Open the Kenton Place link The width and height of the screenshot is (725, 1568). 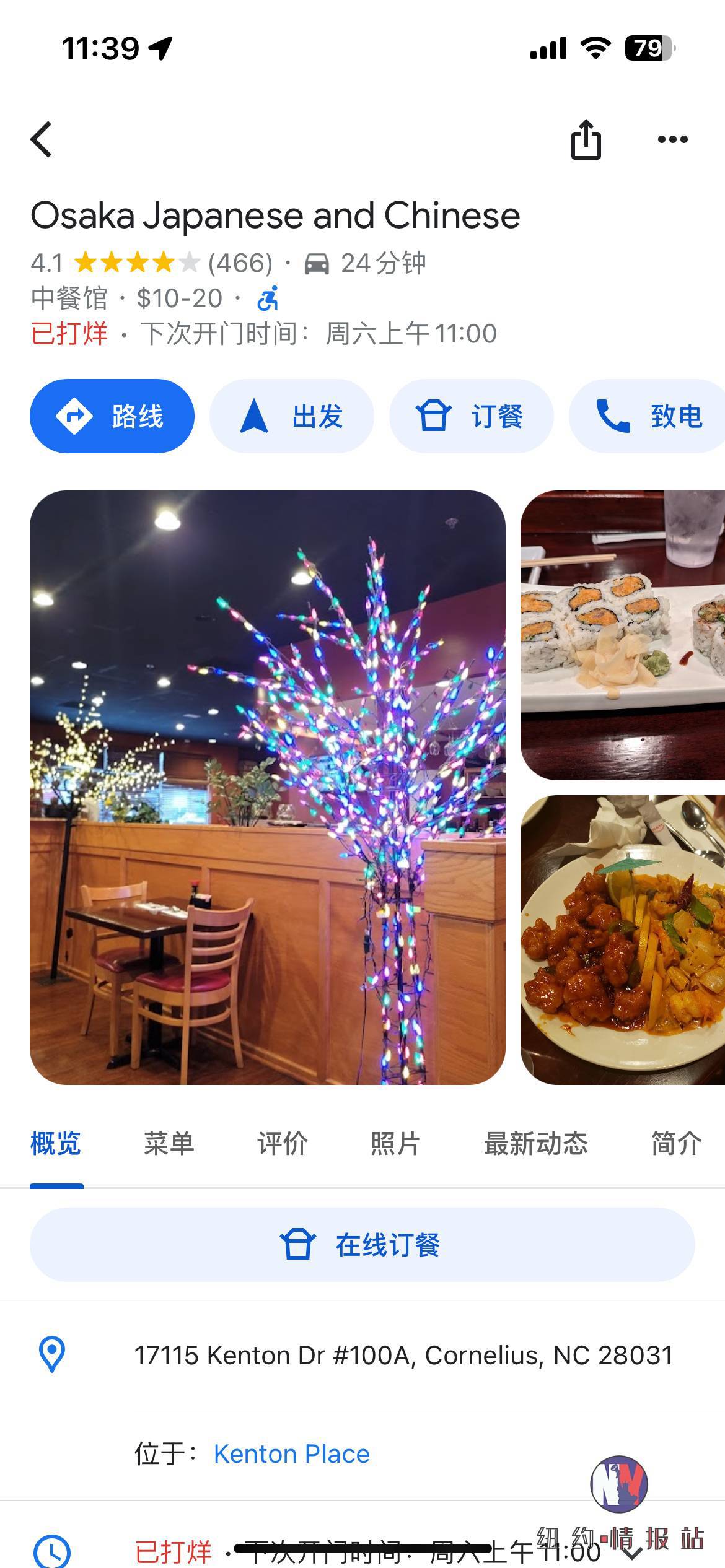(x=291, y=1453)
